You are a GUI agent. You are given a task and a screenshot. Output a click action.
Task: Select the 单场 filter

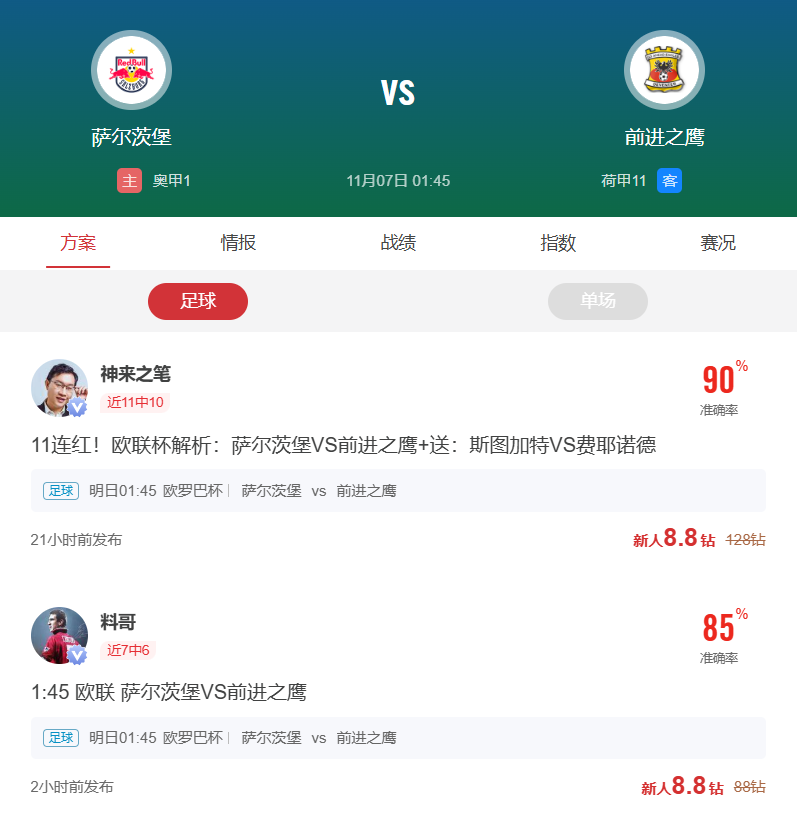pyautogui.click(x=598, y=301)
